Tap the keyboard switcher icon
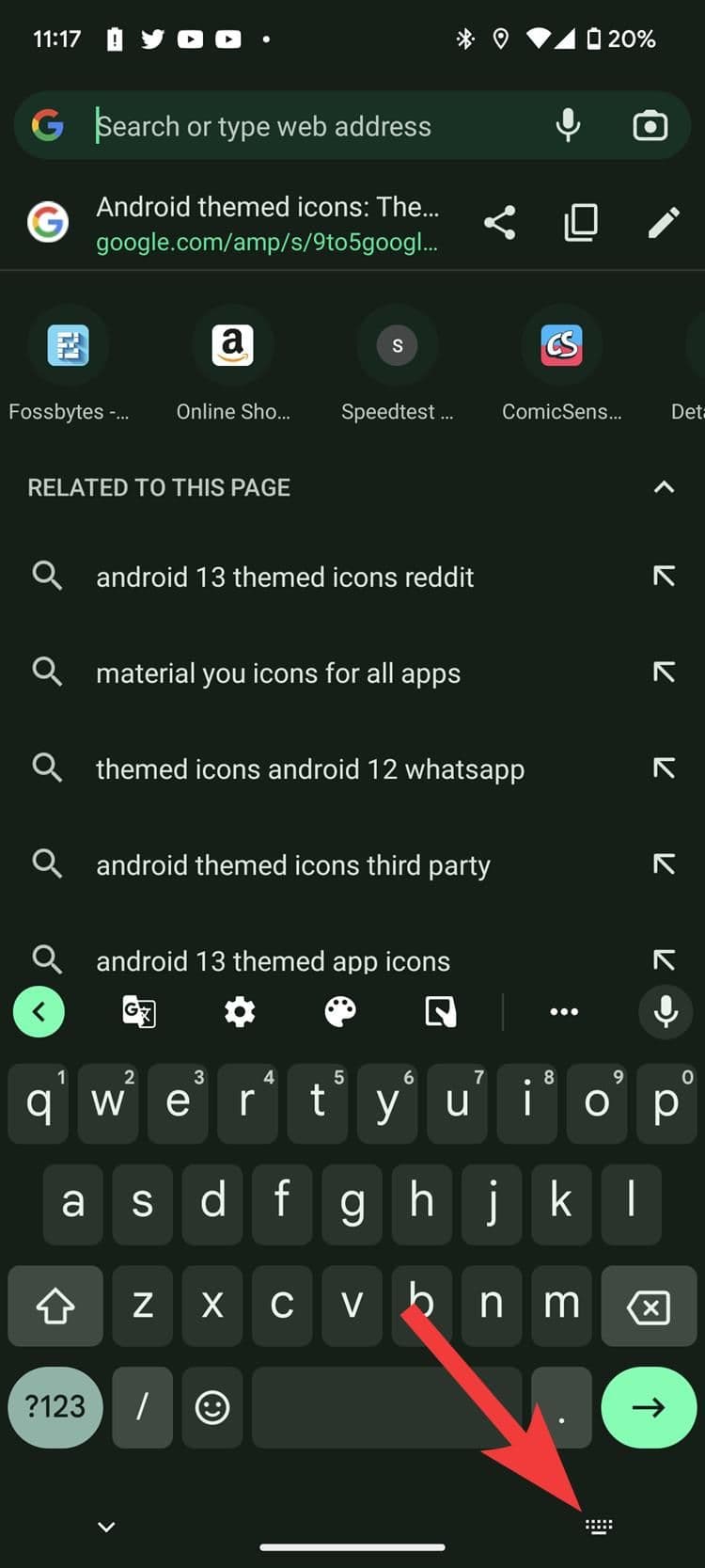The width and height of the screenshot is (705, 1568). pyautogui.click(x=599, y=1526)
